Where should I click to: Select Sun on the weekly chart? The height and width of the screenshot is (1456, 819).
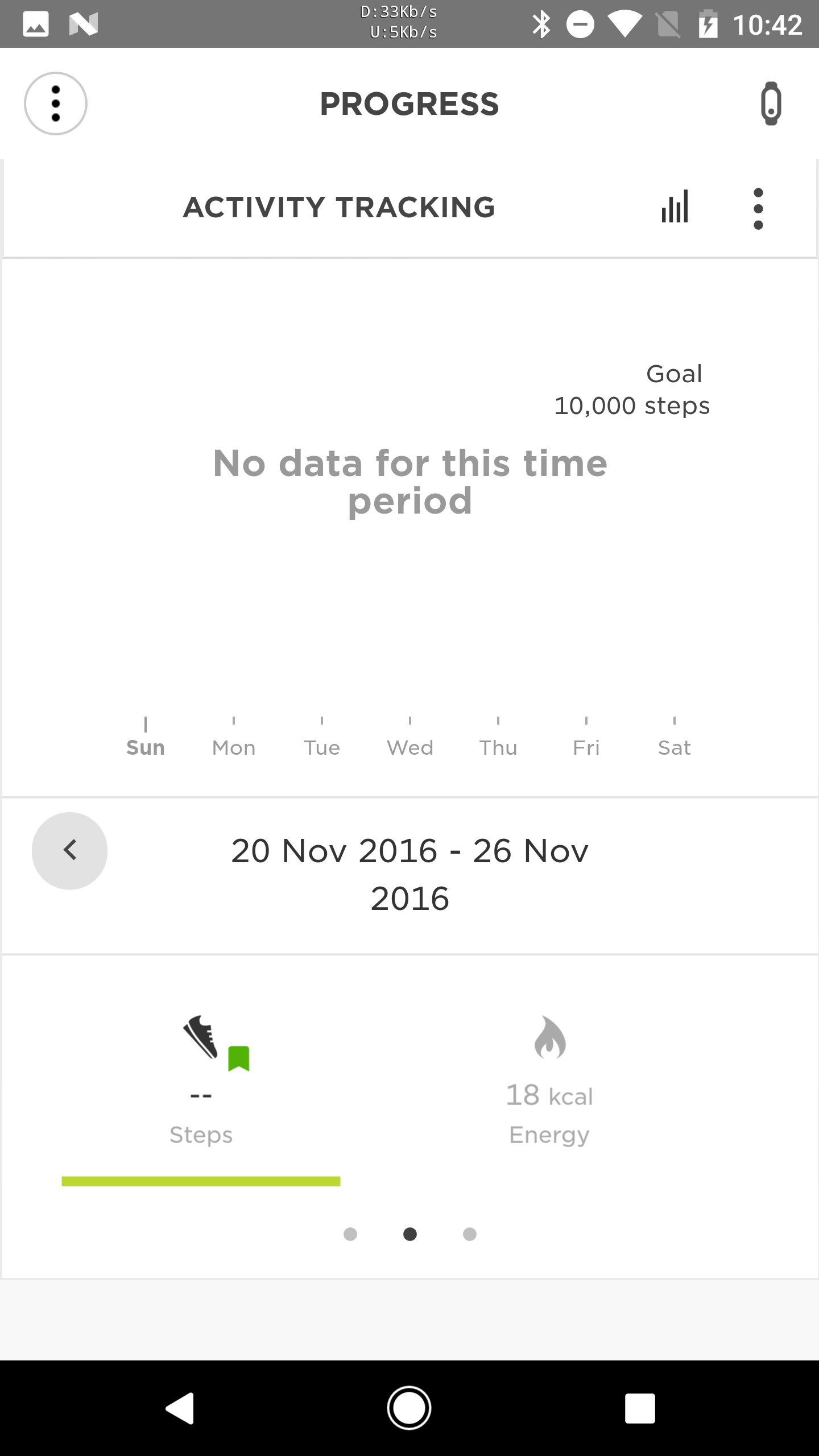146,747
